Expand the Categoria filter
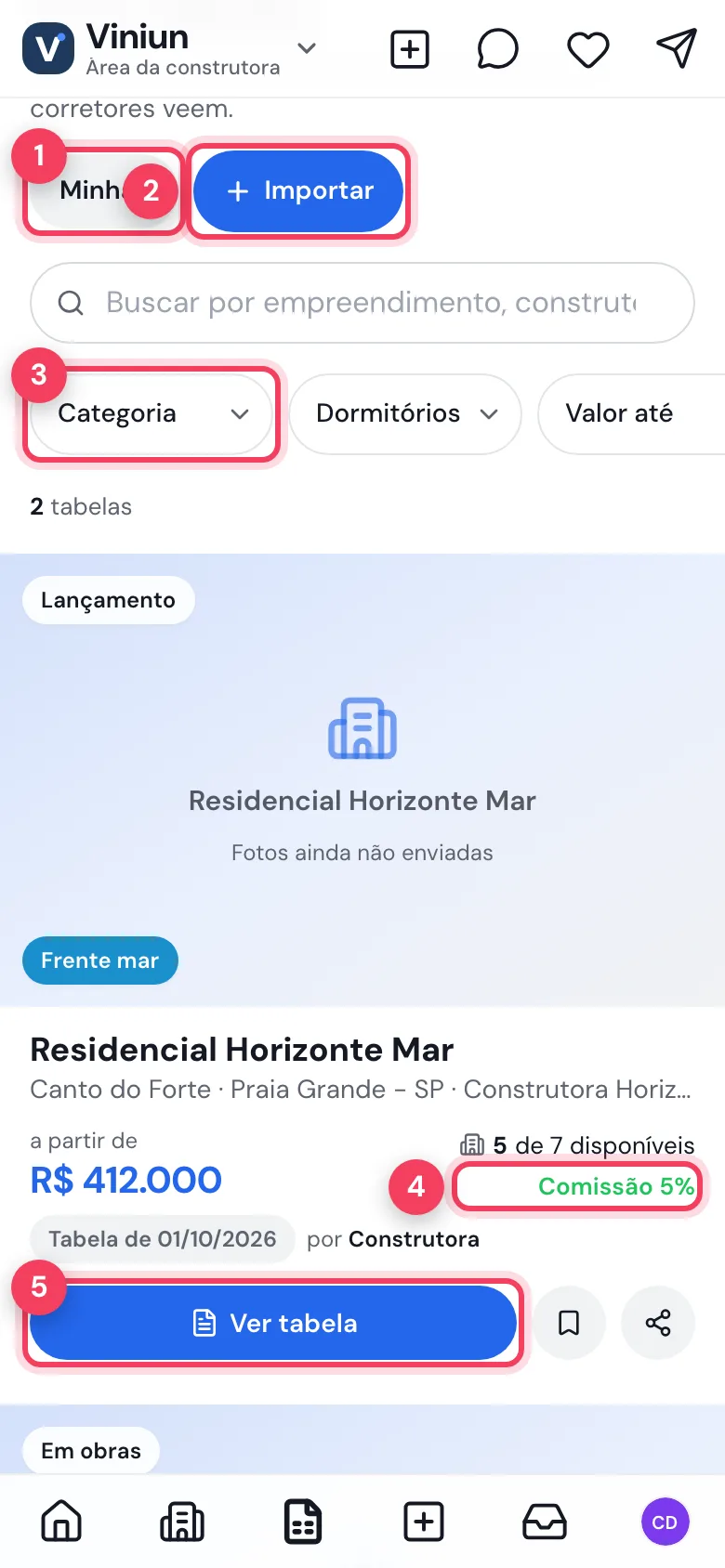725x1568 pixels. (x=151, y=413)
